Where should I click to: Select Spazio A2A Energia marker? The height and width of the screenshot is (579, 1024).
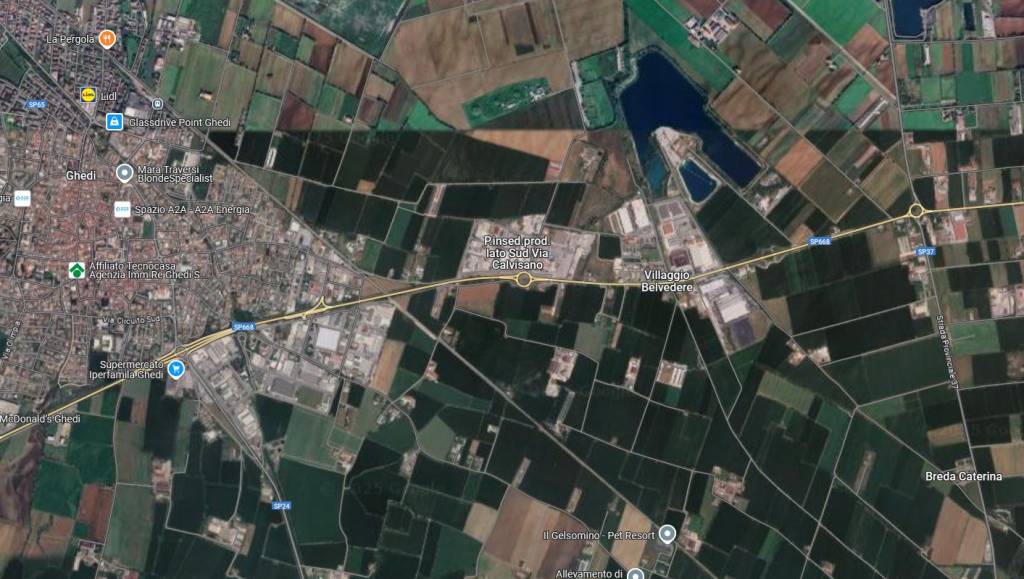121,209
